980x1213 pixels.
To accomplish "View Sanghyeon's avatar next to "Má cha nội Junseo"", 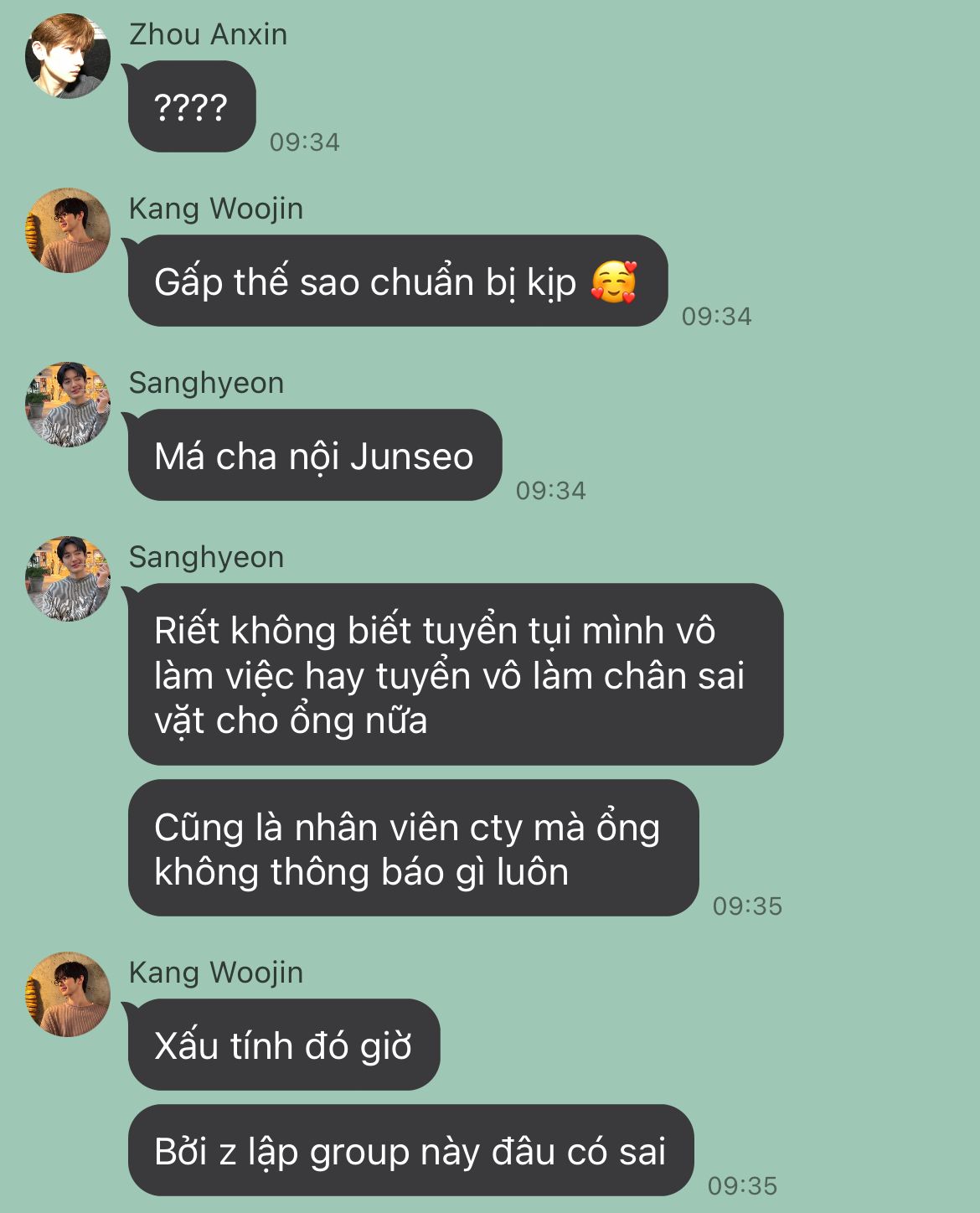I will coord(68,405).
